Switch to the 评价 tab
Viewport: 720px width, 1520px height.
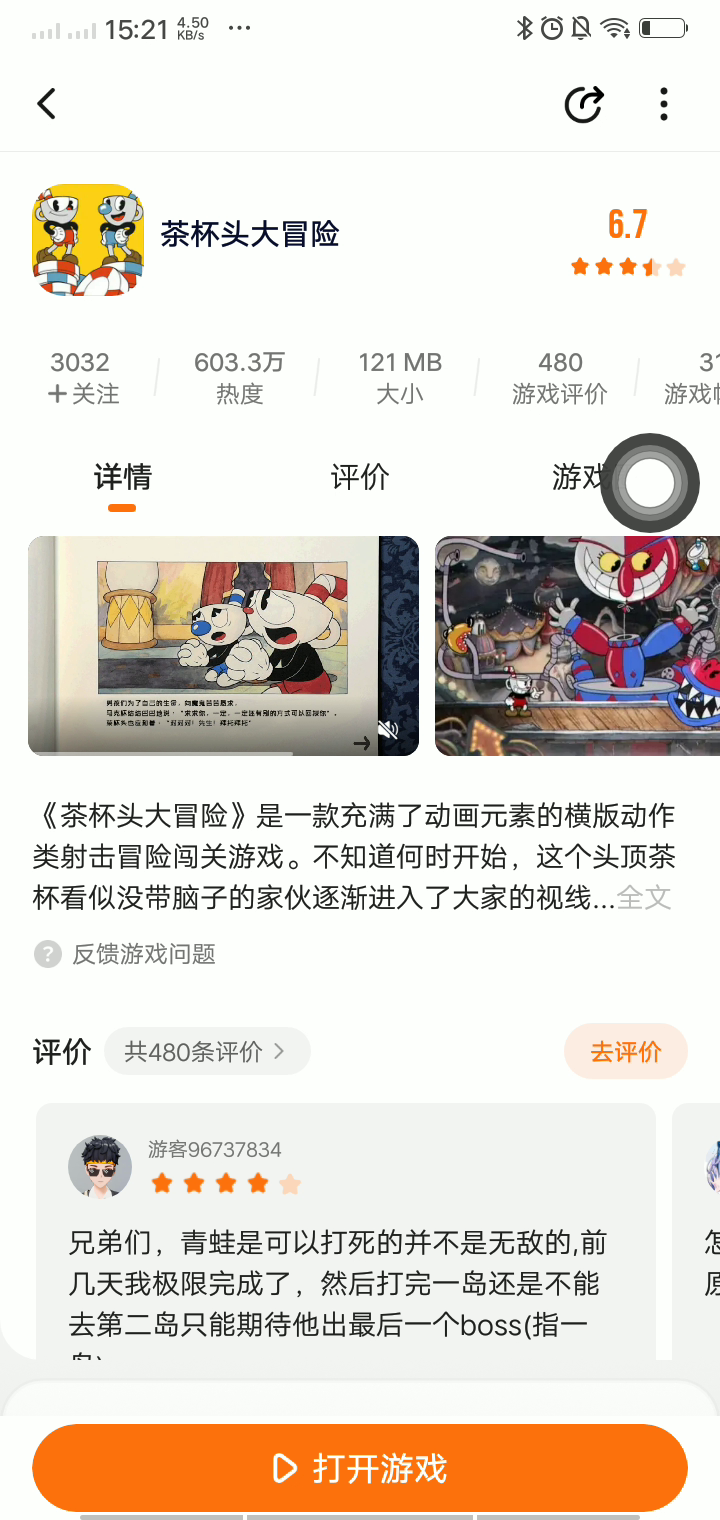[359, 477]
